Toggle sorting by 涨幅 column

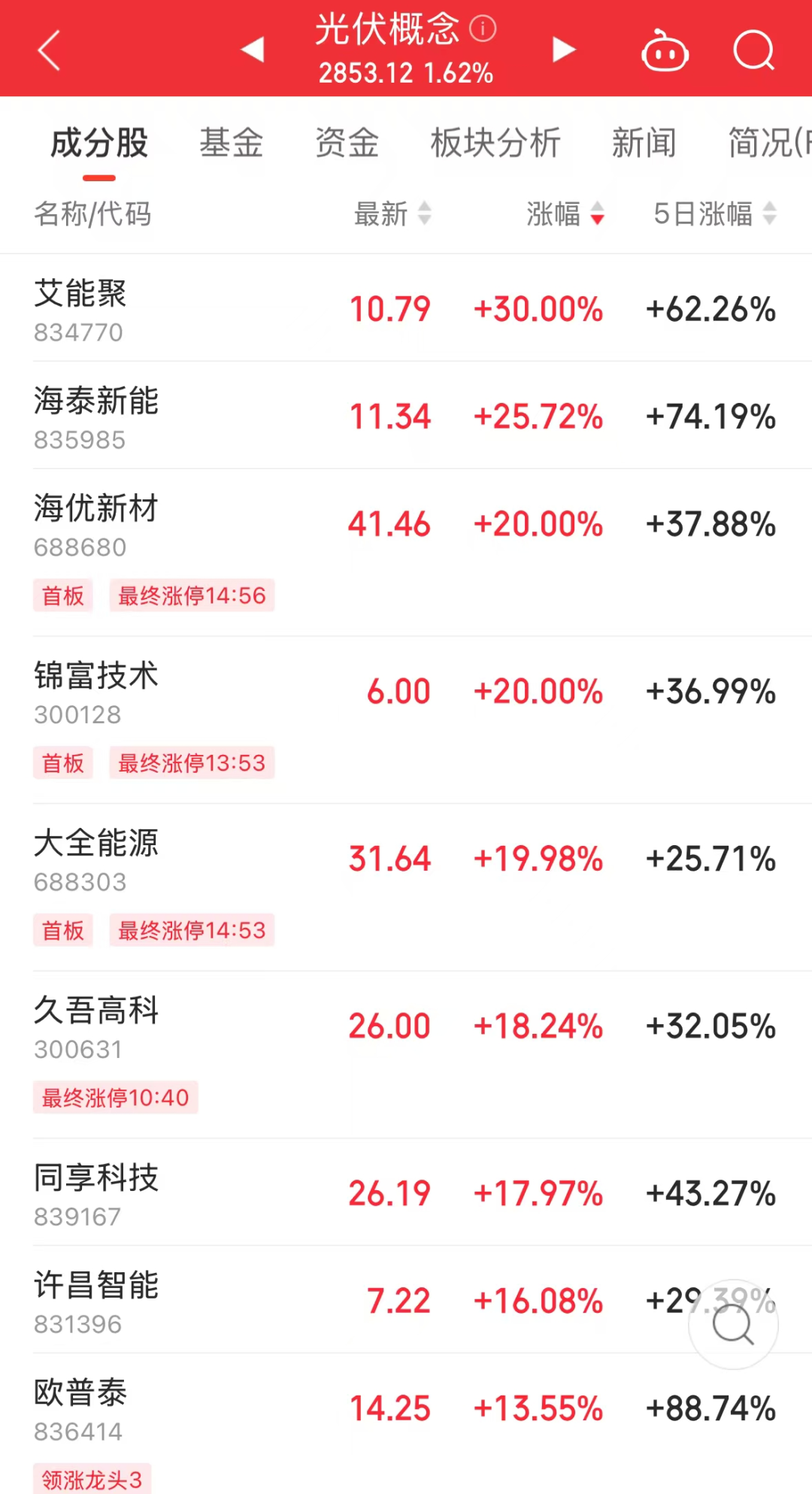565,214
